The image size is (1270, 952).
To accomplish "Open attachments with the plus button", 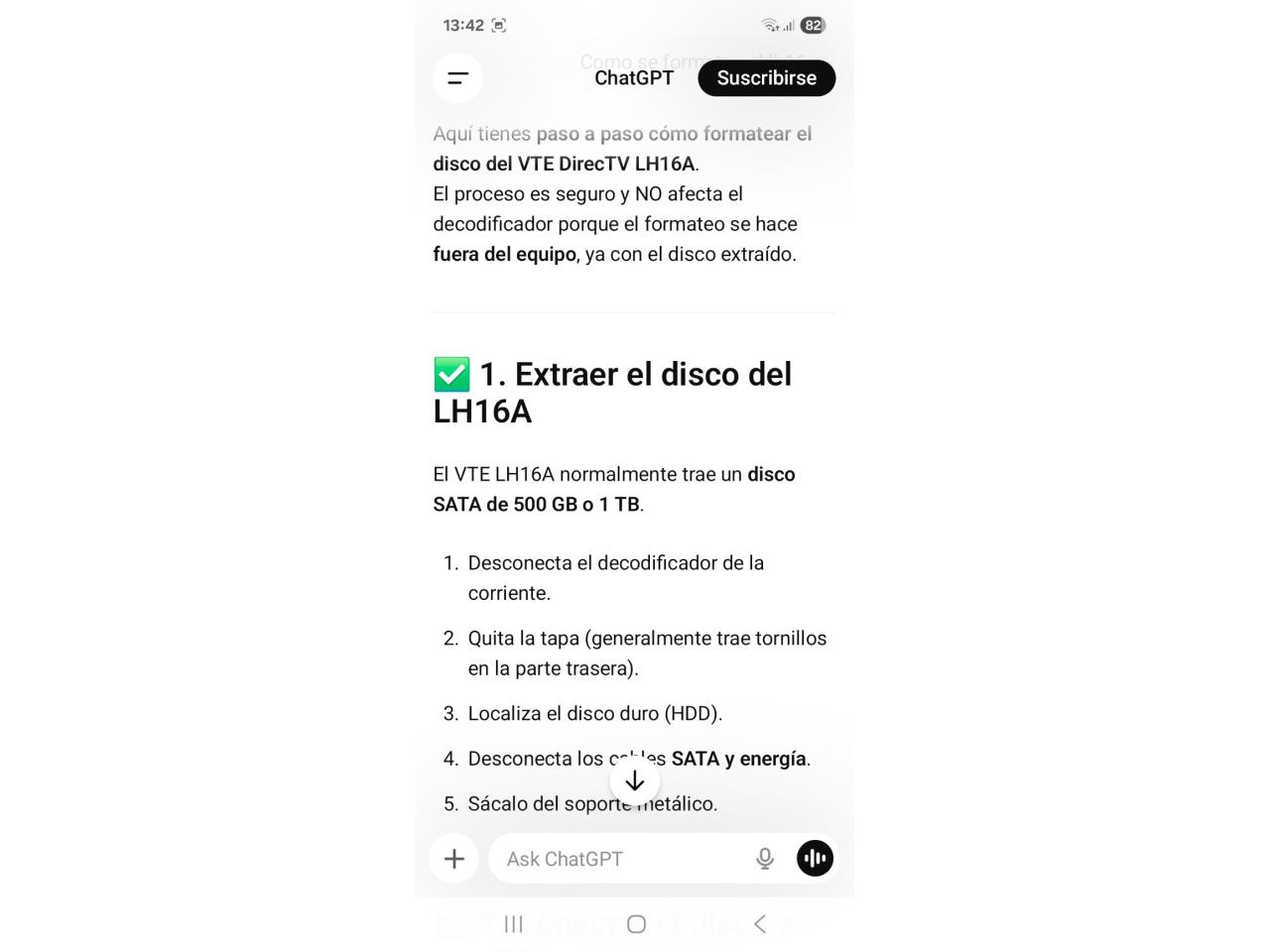I will click(x=454, y=859).
